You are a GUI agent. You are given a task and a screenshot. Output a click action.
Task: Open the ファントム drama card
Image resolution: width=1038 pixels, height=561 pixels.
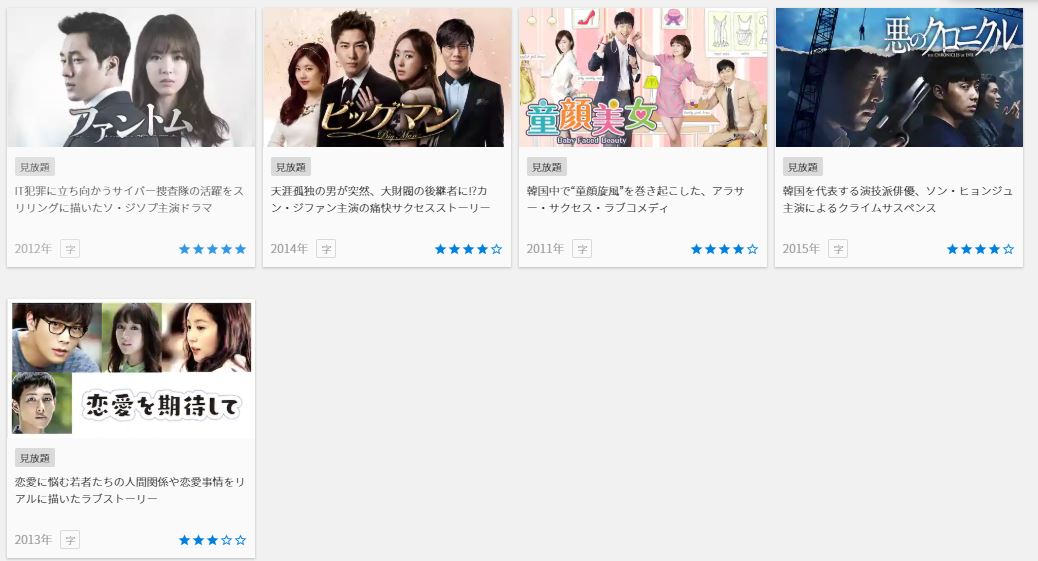[x=131, y=78]
